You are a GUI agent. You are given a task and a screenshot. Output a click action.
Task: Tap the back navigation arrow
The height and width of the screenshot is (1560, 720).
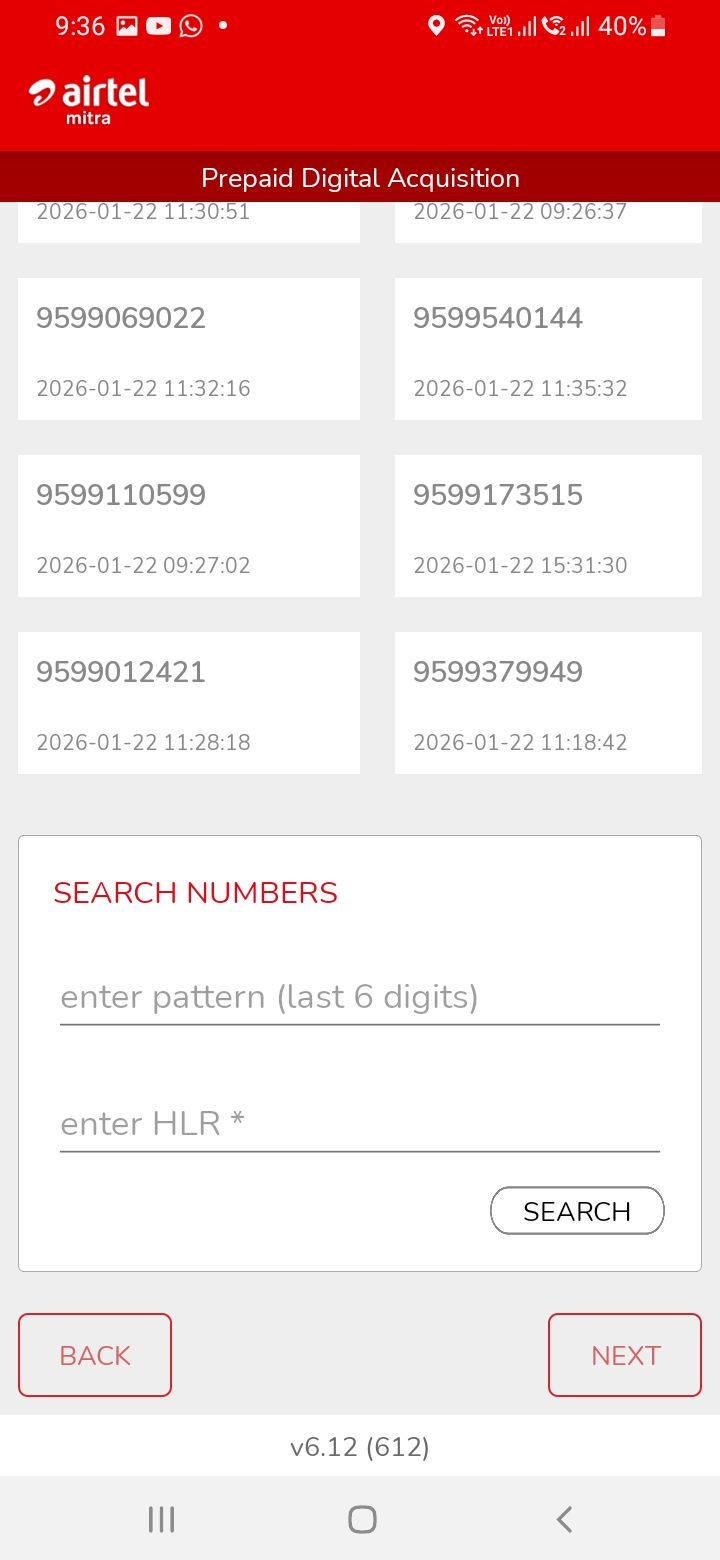pyautogui.click(x=563, y=1518)
